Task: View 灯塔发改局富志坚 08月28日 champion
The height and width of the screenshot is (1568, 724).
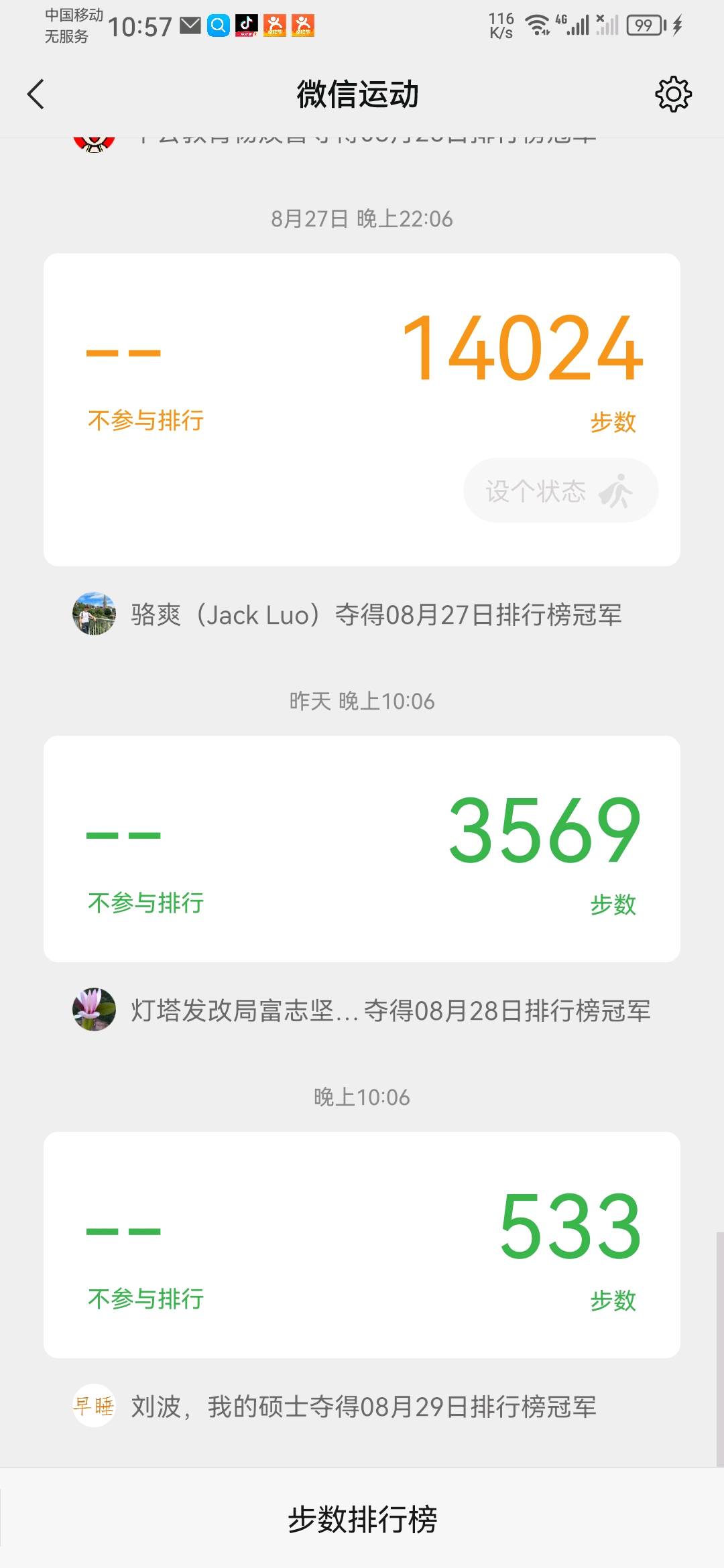Action: pos(362,1010)
